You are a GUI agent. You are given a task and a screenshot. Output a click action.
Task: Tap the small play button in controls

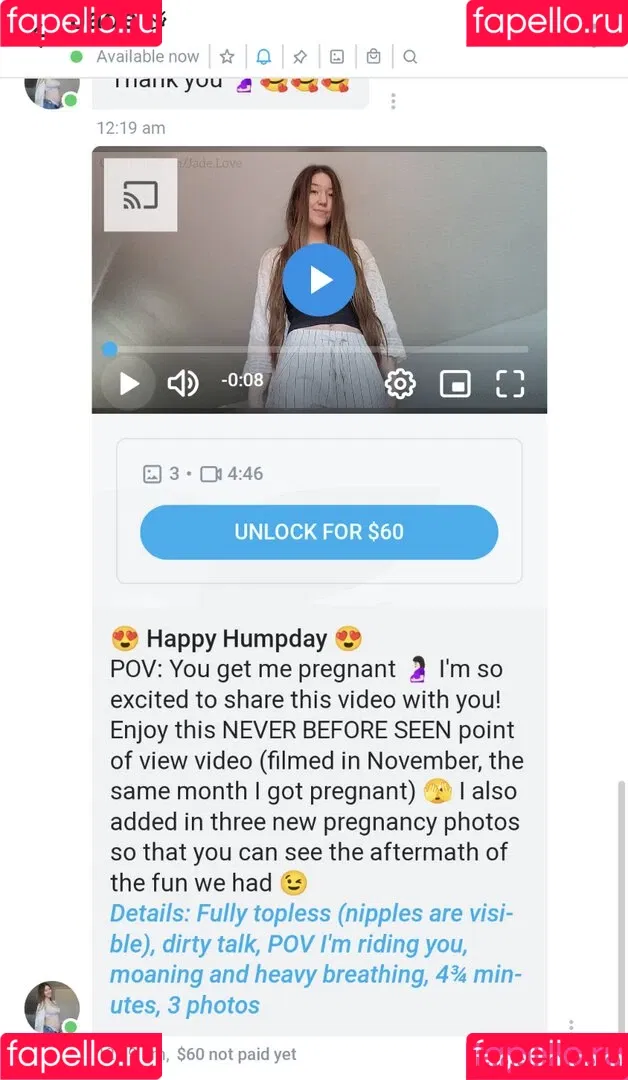pyautogui.click(x=129, y=383)
